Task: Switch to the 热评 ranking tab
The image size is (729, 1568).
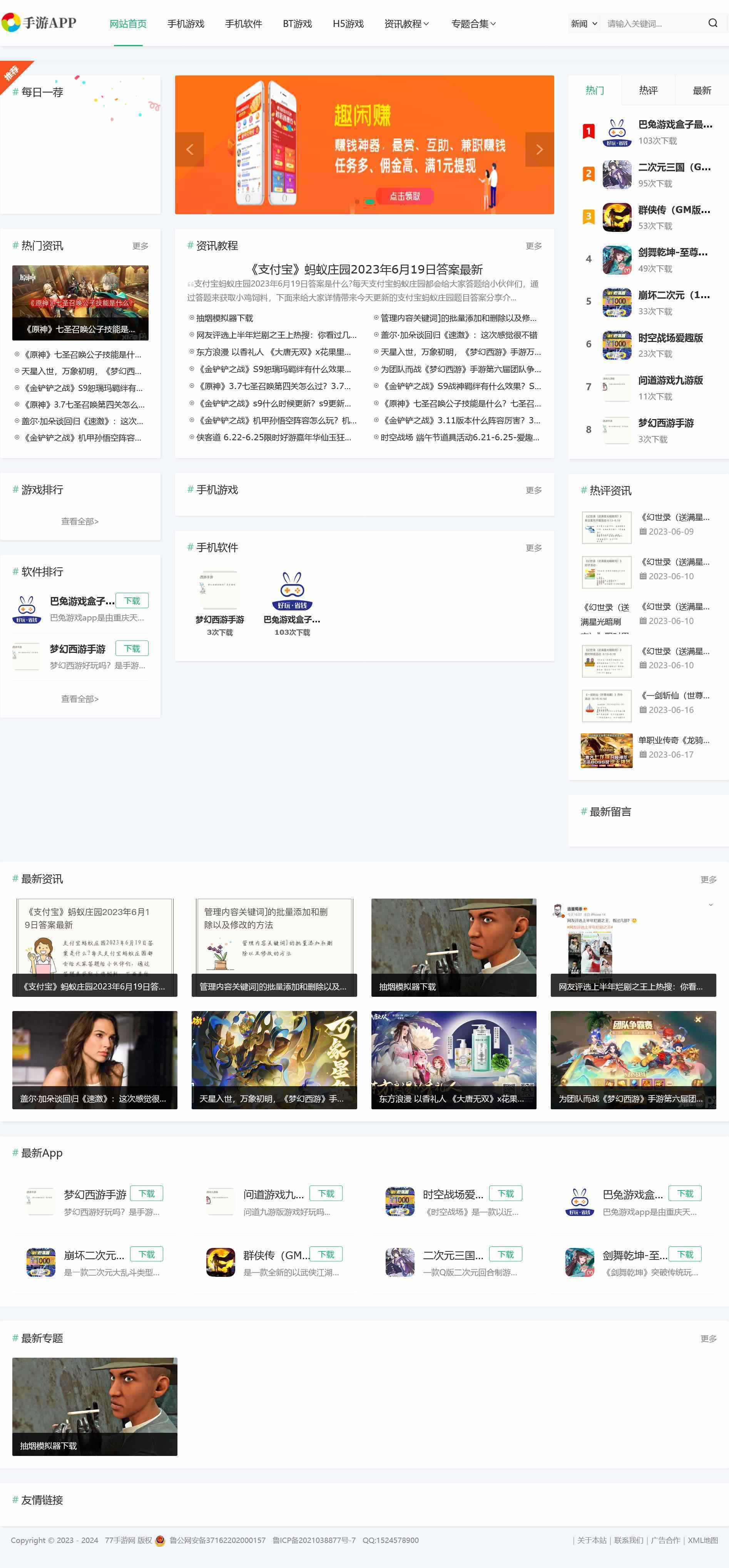Action: (x=648, y=90)
